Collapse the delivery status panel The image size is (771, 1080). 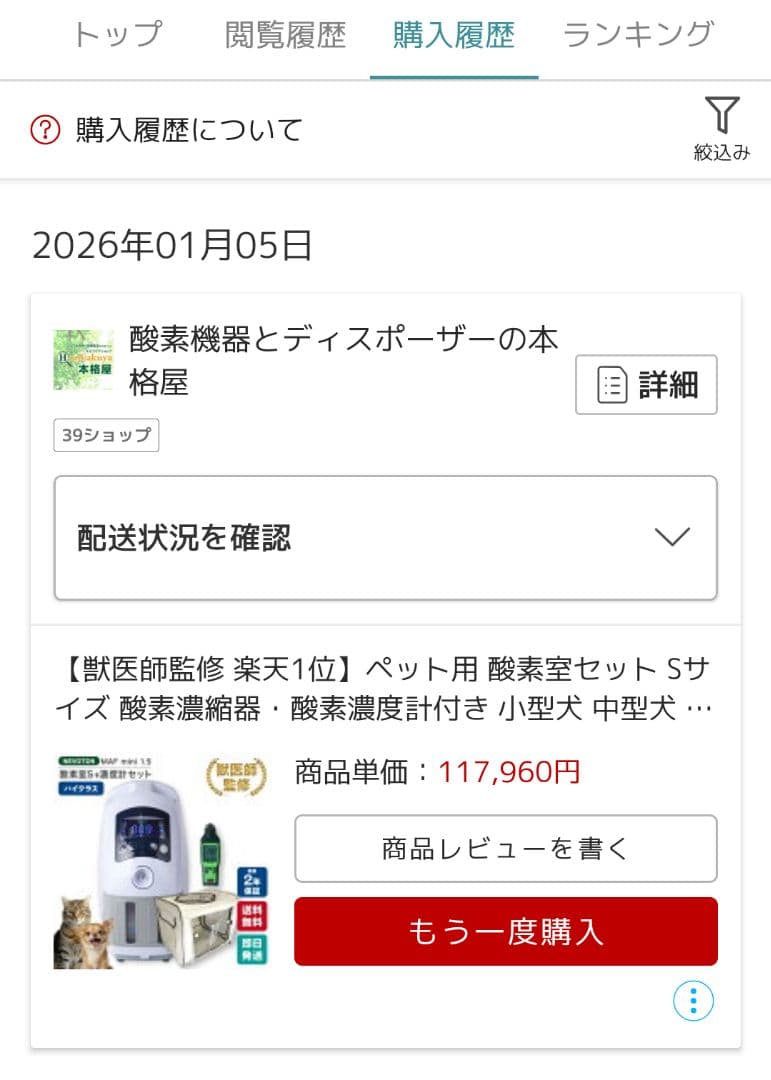(x=385, y=537)
